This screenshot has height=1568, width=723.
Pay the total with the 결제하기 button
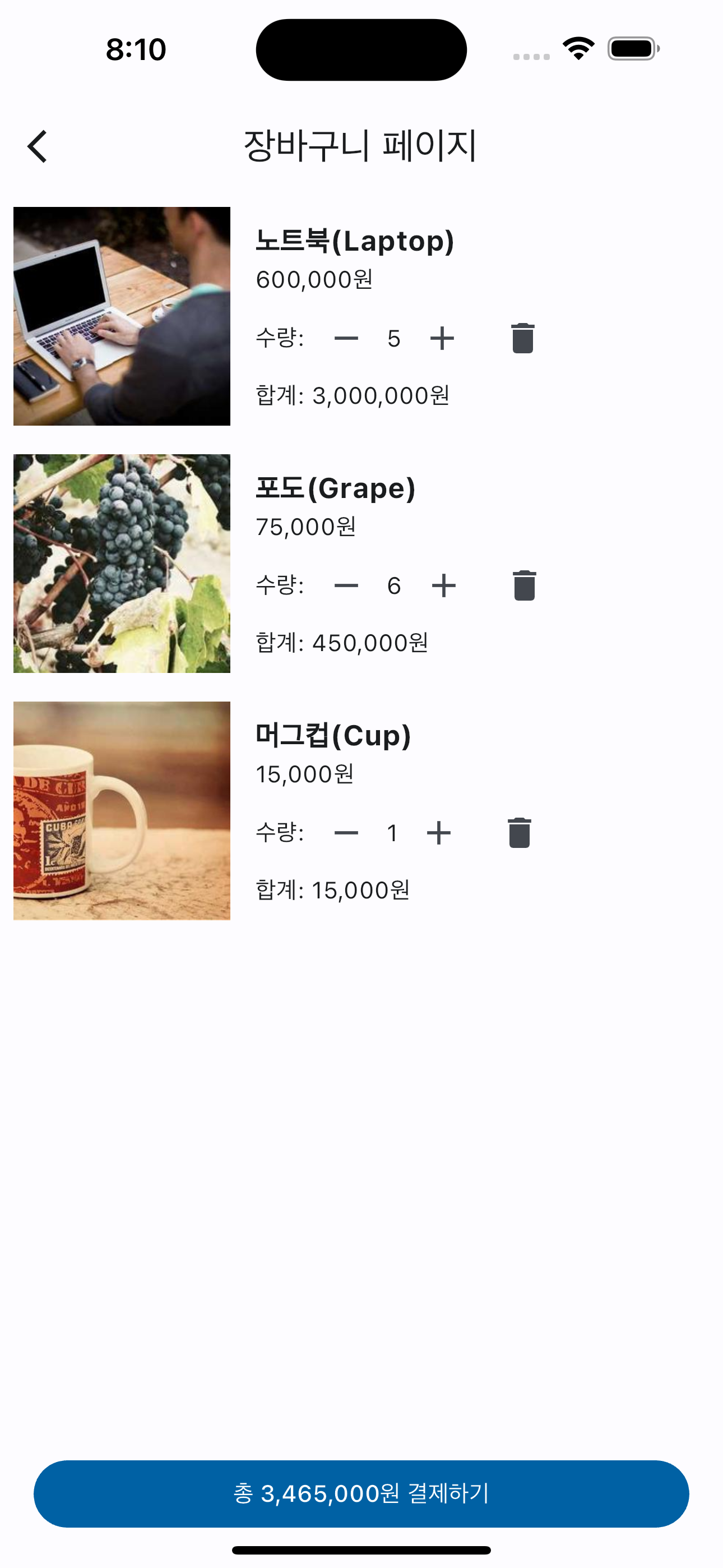point(361,1493)
